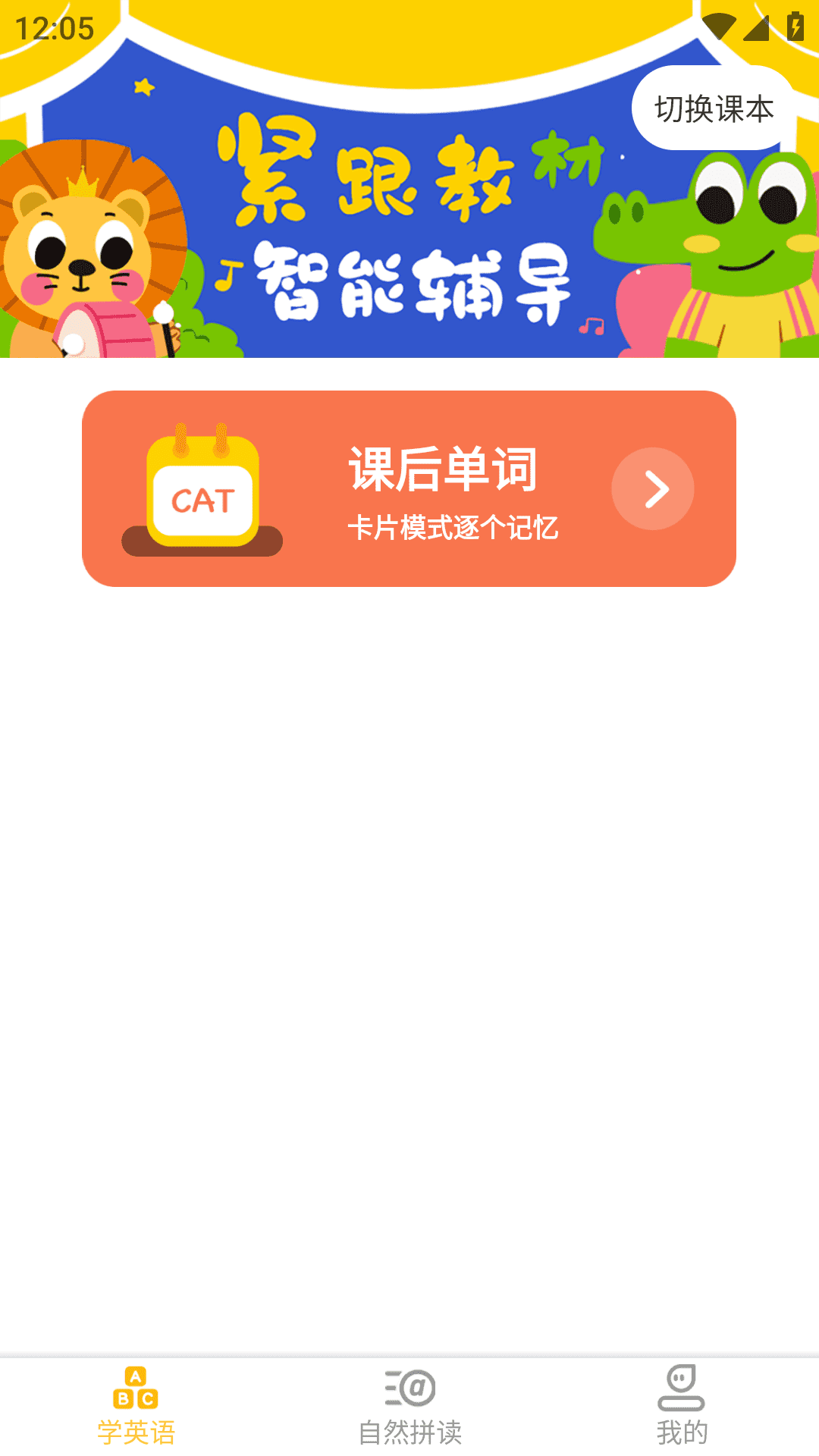Viewport: 819px width, 1456px height.
Task: Go to the 我的 tab
Action: tap(682, 1407)
